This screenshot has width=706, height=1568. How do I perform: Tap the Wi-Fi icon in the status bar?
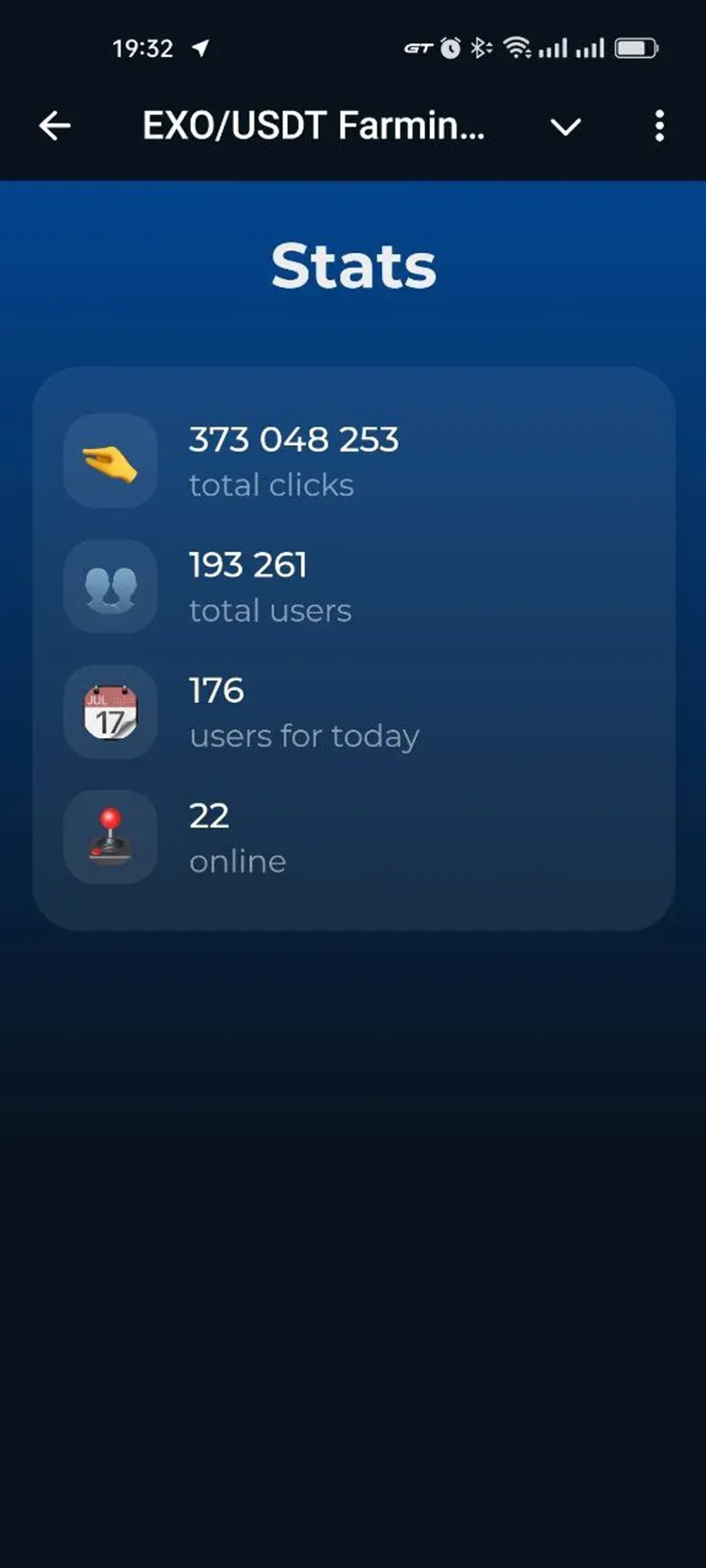pyautogui.click(x=518, y=48)
